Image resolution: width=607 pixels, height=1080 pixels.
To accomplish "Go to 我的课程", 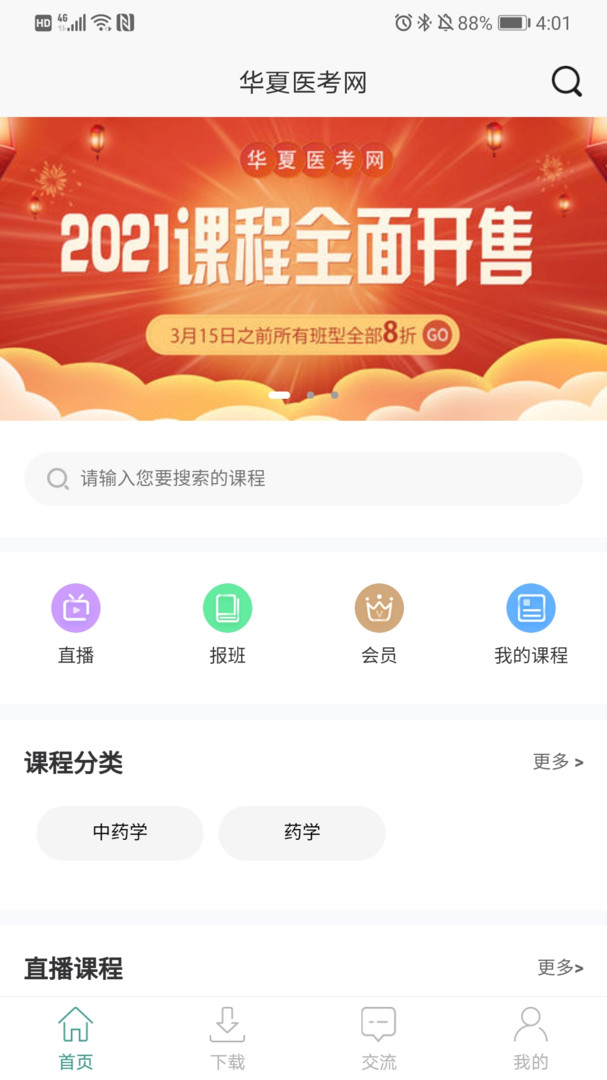I will pos(530,624).
